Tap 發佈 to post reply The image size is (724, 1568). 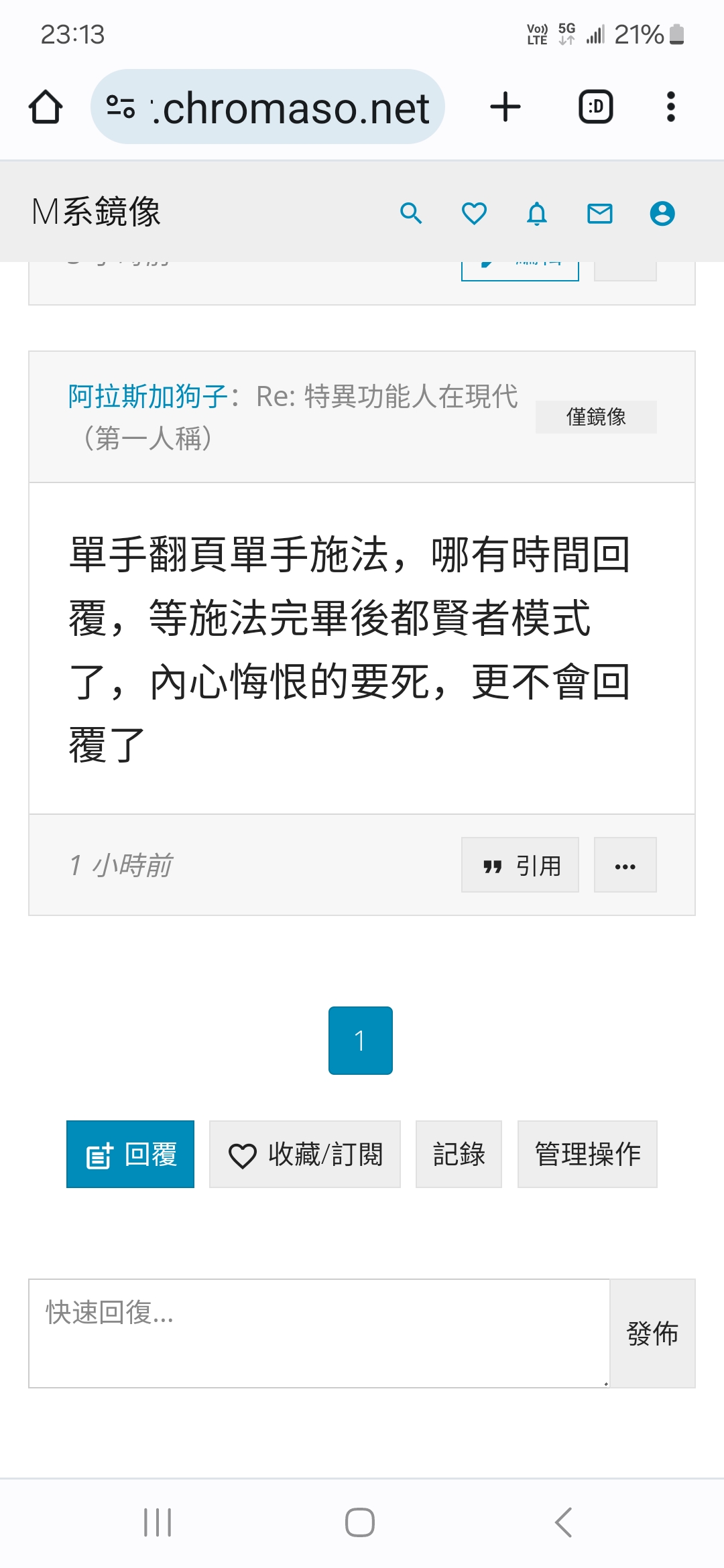click(652, 1333)
